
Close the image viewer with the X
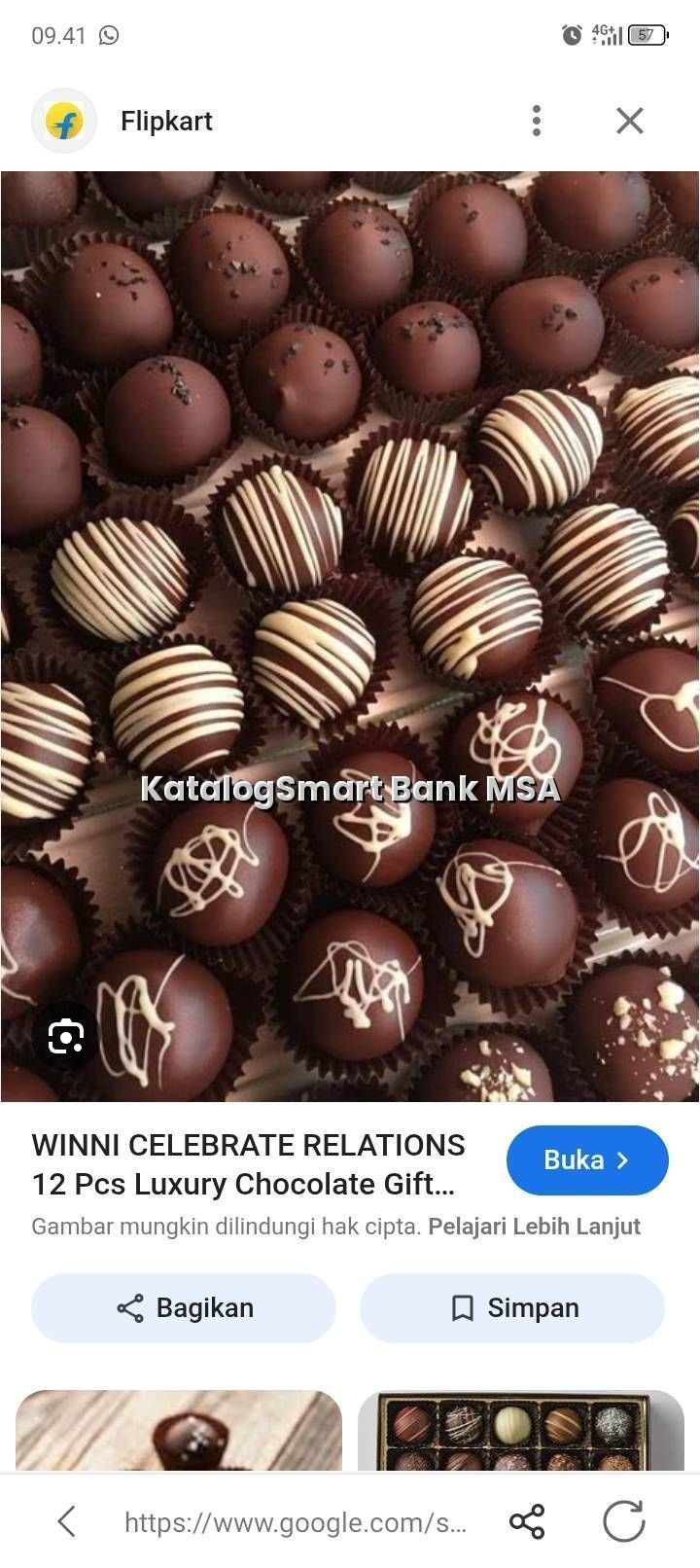(x=629, y=120)
